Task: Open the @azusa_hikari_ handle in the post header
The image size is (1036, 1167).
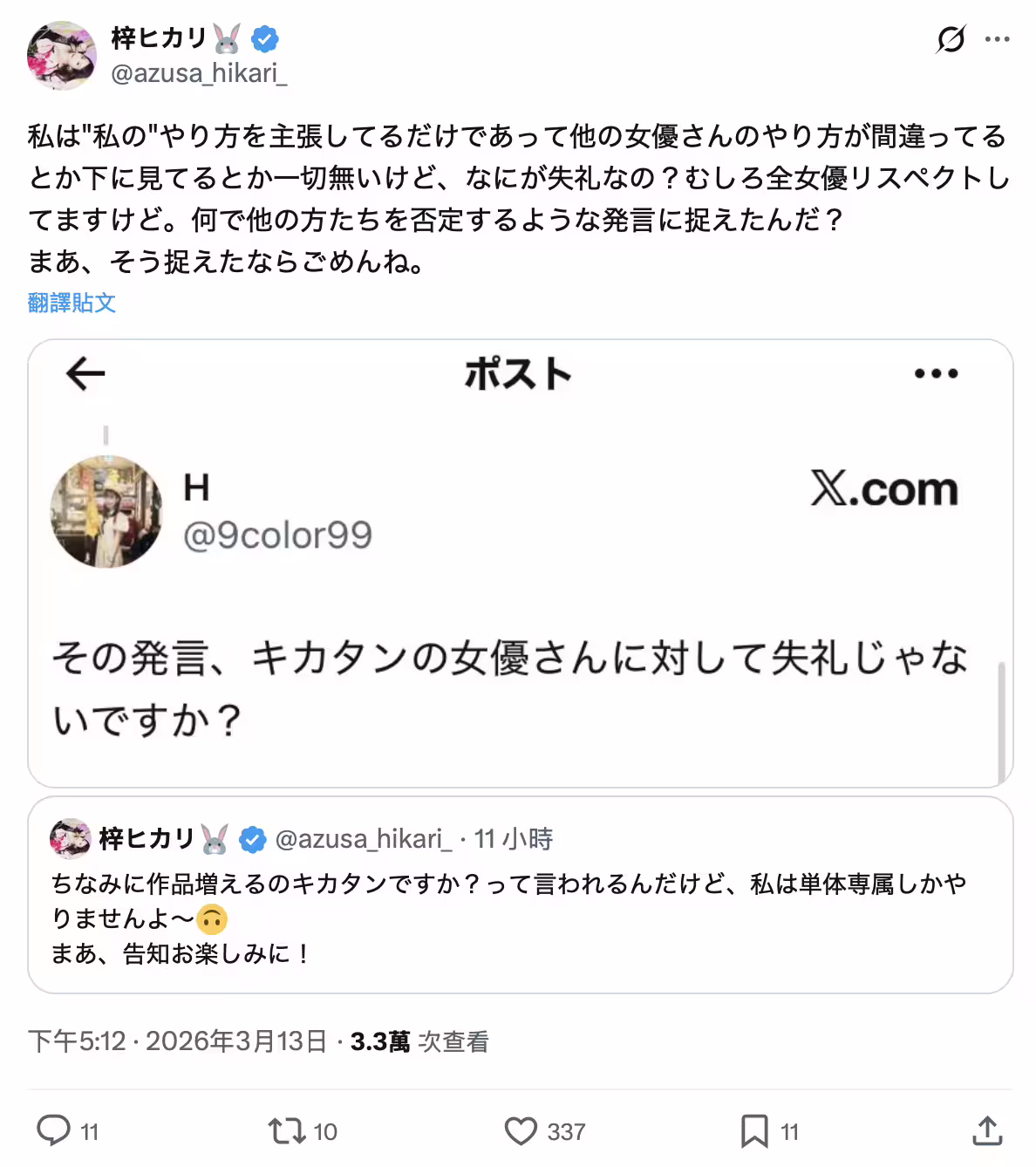Action: pyautogui.click(x=199, y=73)
